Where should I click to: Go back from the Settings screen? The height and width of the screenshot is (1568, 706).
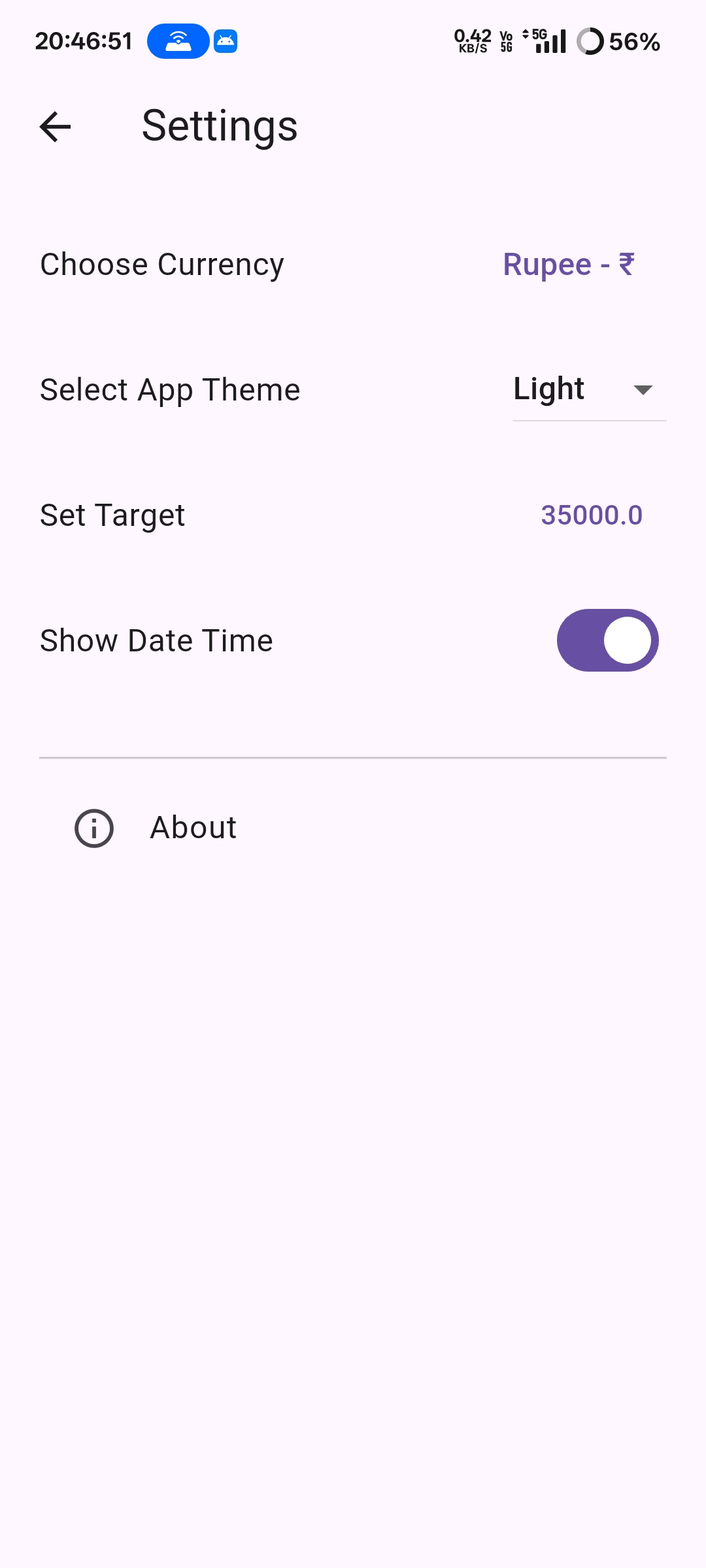pyautogui.click(x=55, y=127)
